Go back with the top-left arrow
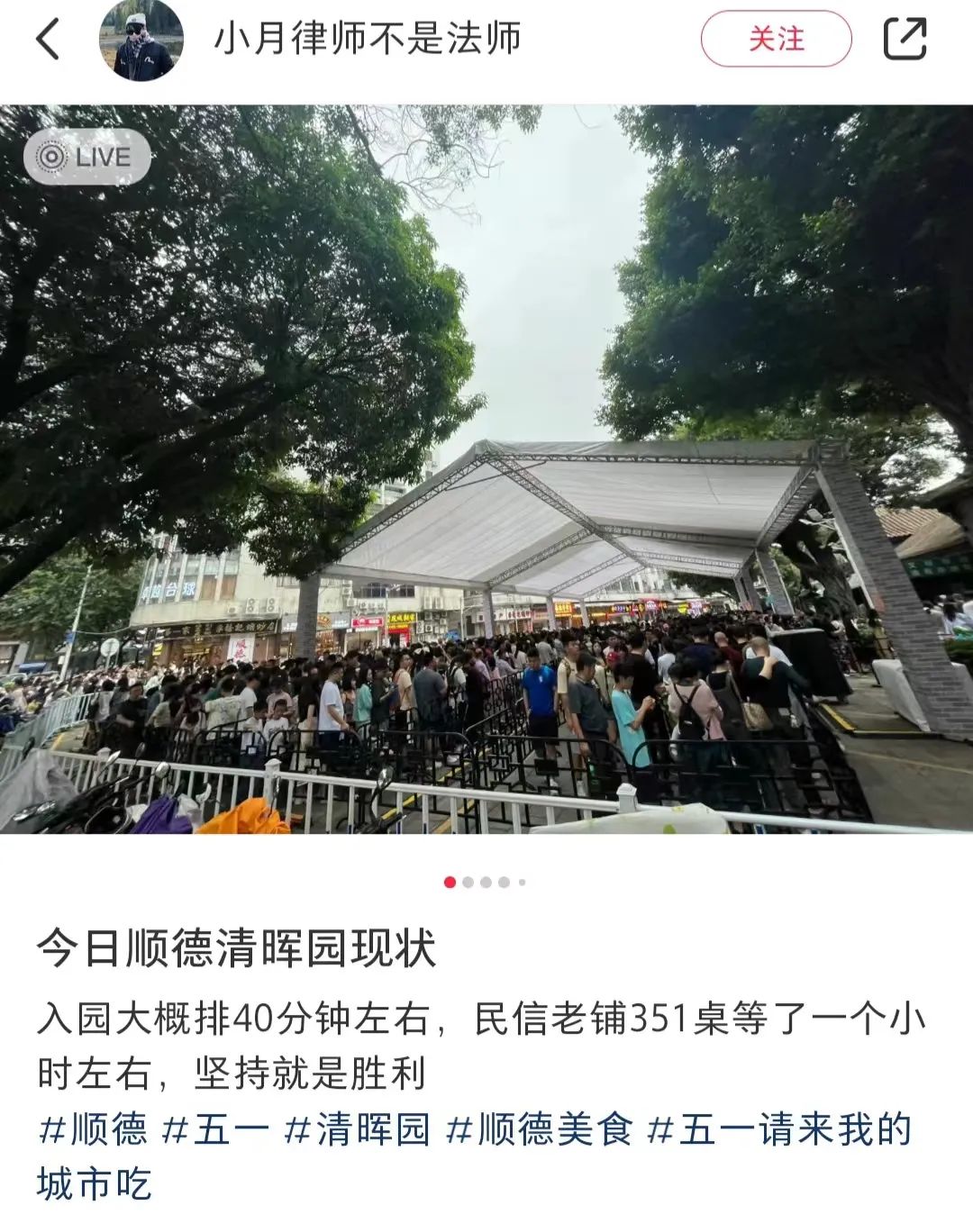The height and width of the screenshot is (1232, 973). (48, 40)
